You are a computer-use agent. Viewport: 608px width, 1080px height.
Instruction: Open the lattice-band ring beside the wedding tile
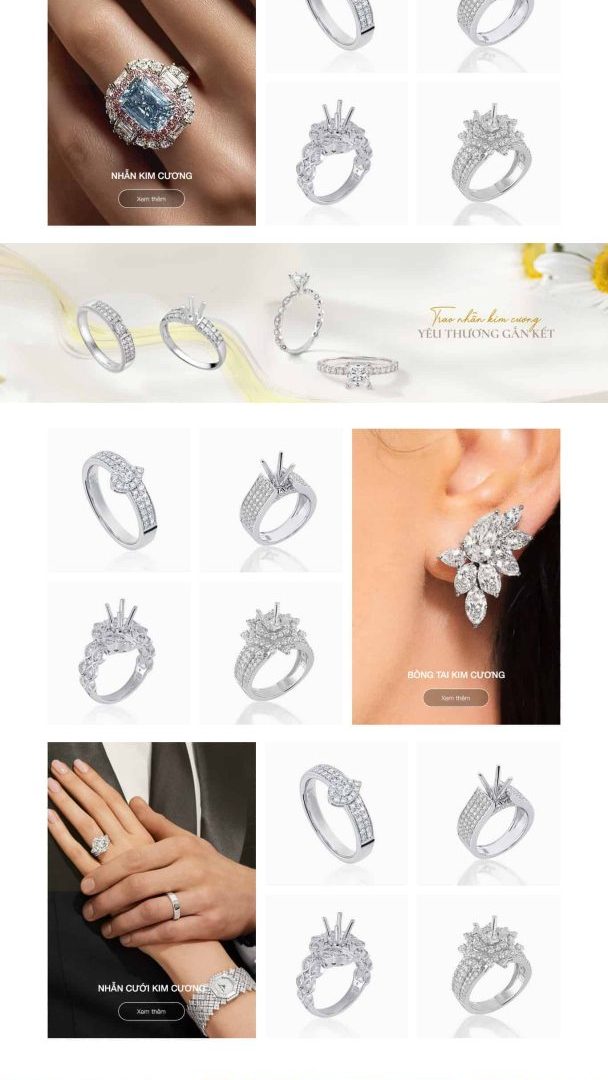pyautogui.click(x=336, y=966)
